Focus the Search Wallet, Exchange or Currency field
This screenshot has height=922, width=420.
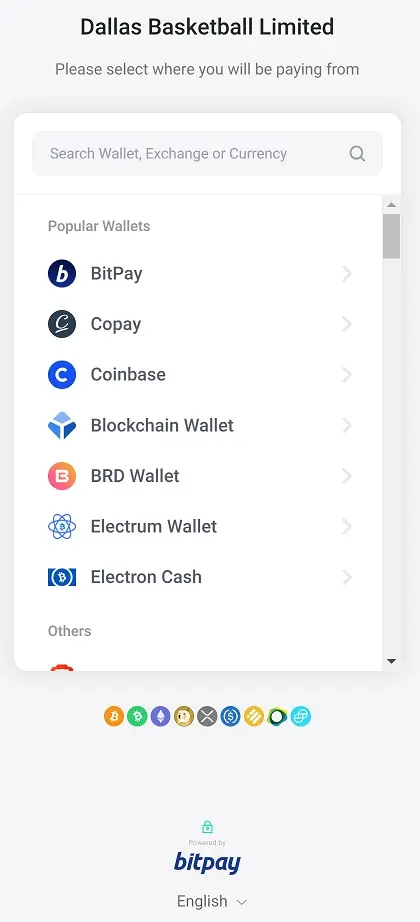(207, 153)
